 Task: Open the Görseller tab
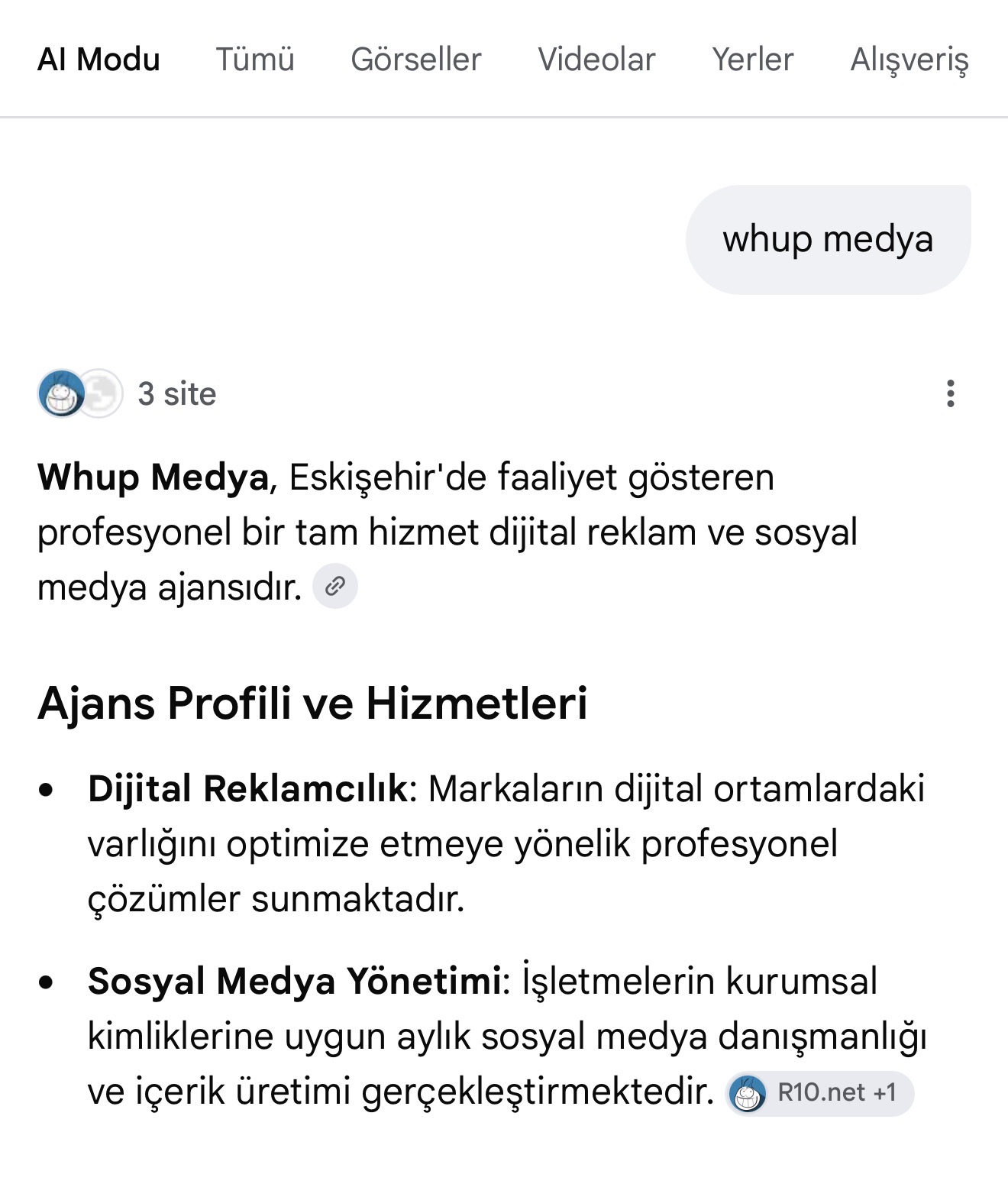[x=415, y=60]
